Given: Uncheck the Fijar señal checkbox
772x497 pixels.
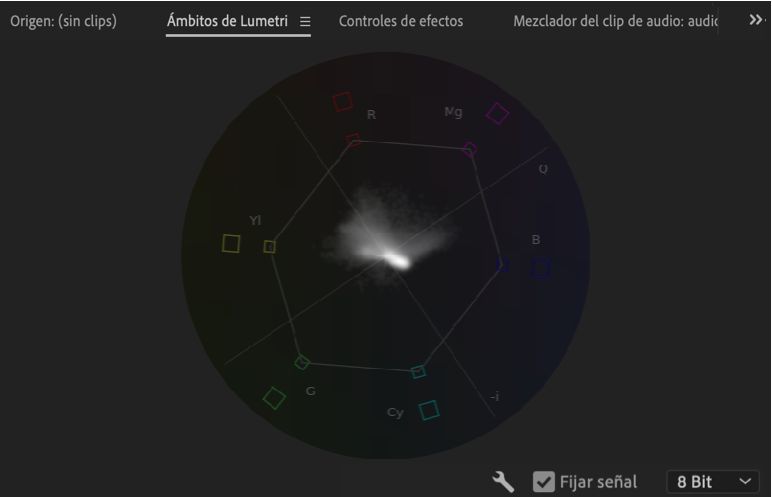Looking at the screenshot, I should (543, 482).
